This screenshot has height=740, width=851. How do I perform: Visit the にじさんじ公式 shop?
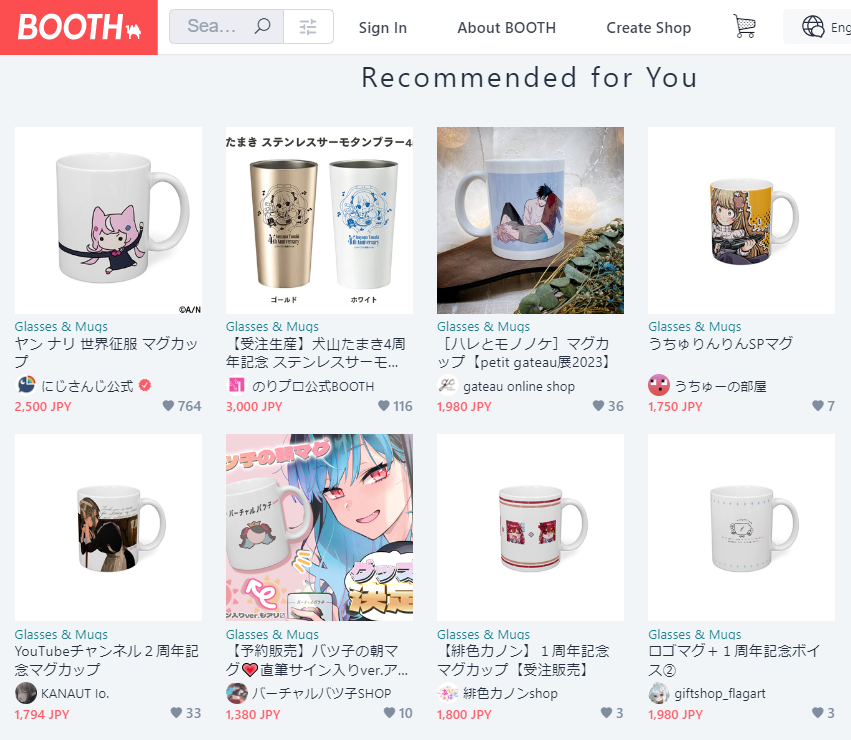[x=87, y=385]
